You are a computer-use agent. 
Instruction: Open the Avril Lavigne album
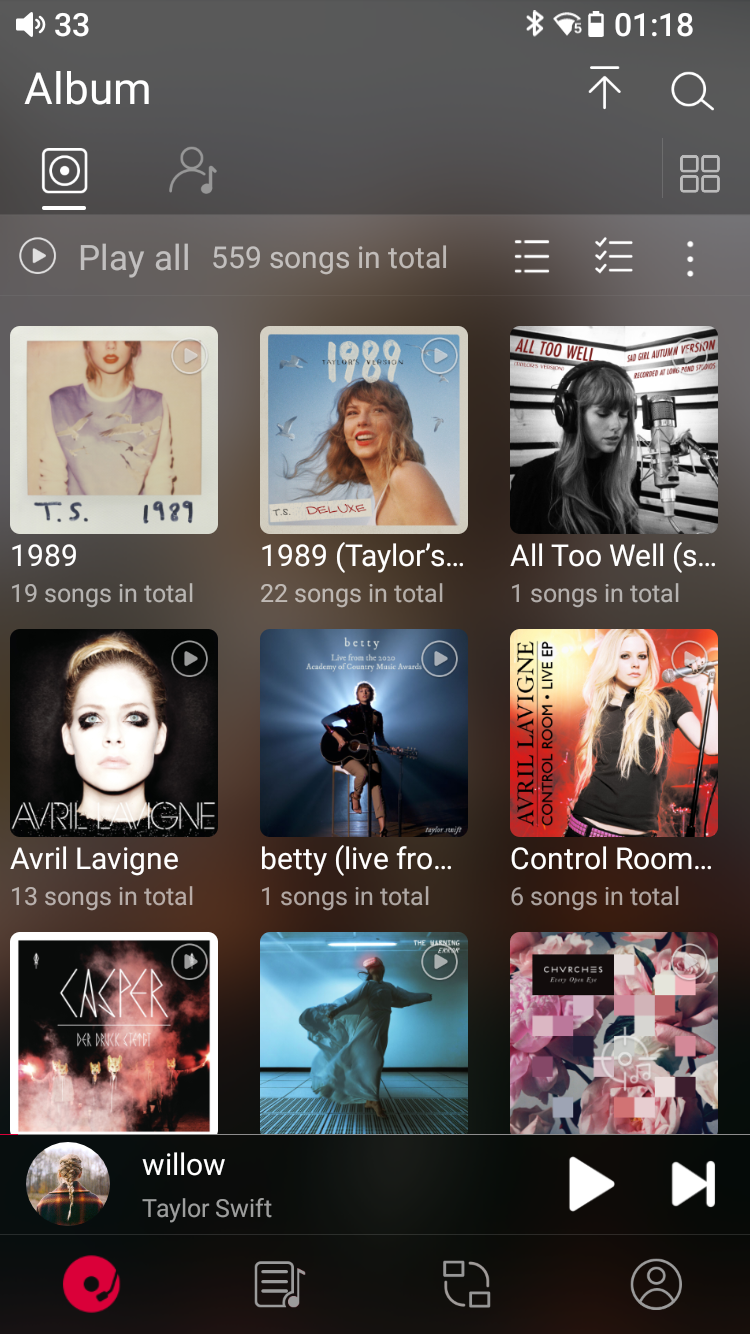[114, 733]
